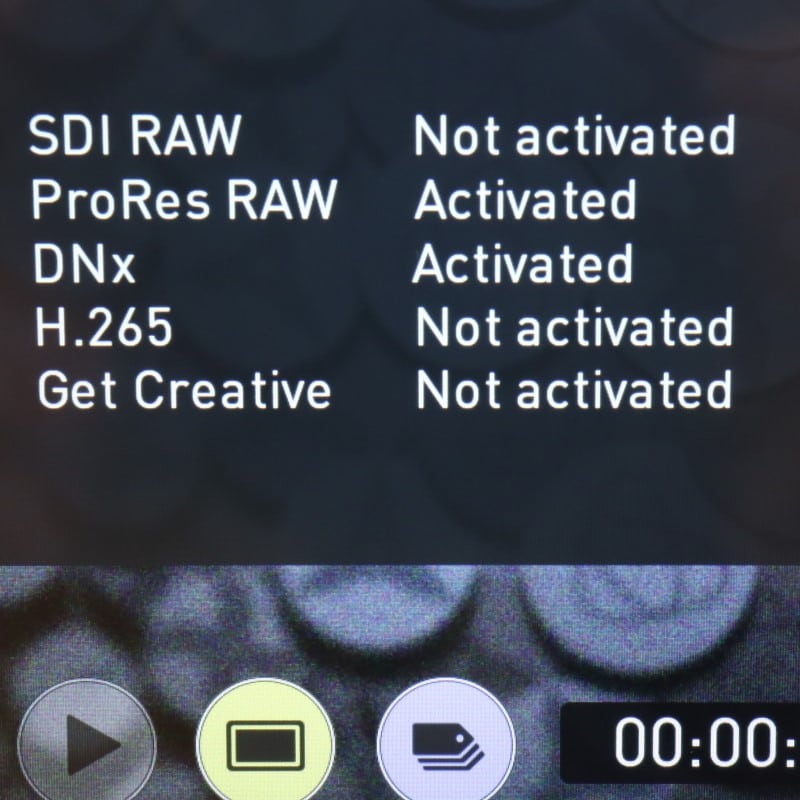Open the tags icon button
The width and height of the screenshot is (800, 800).
pos(446,746)
